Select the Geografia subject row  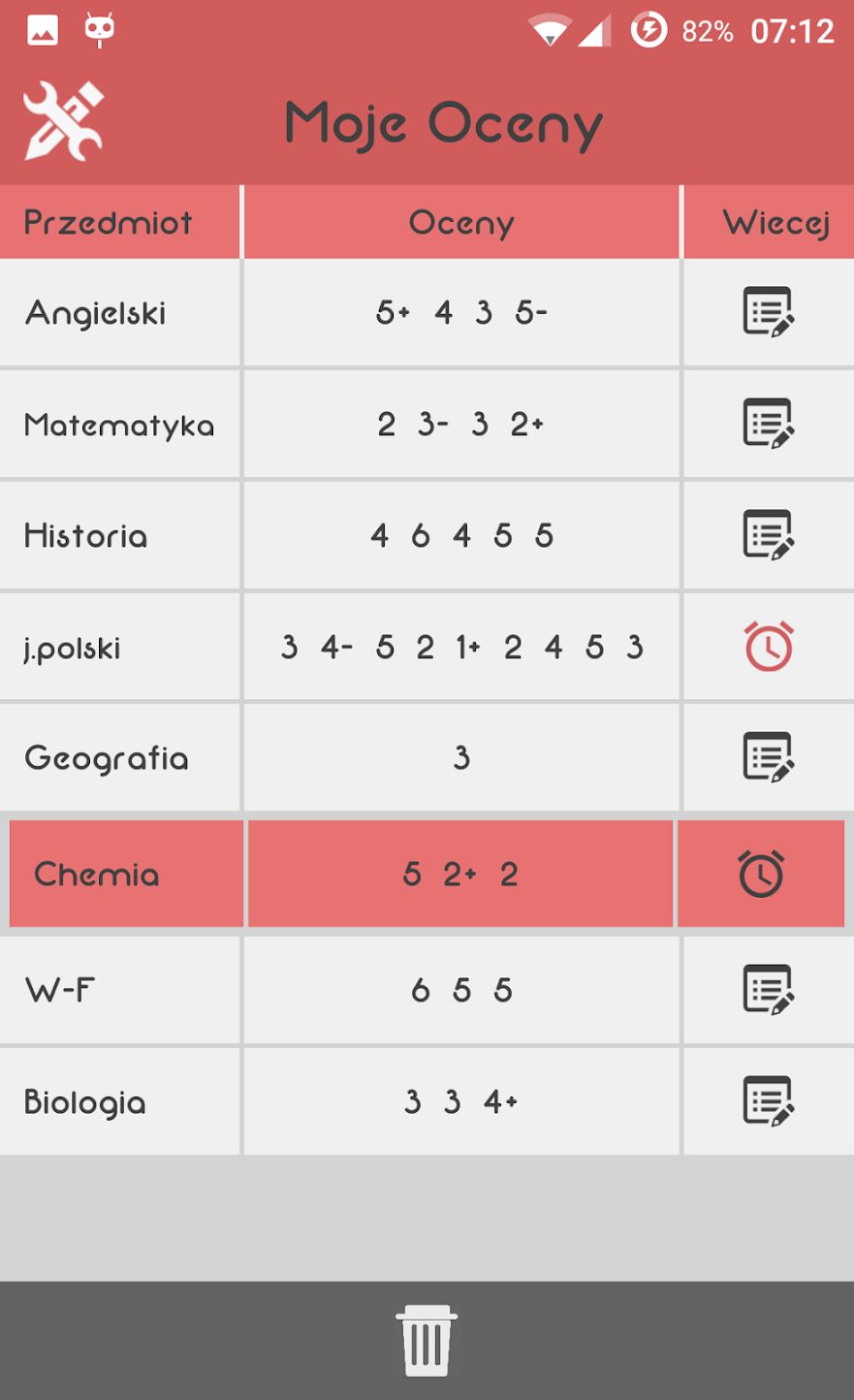tap(427, 757)
